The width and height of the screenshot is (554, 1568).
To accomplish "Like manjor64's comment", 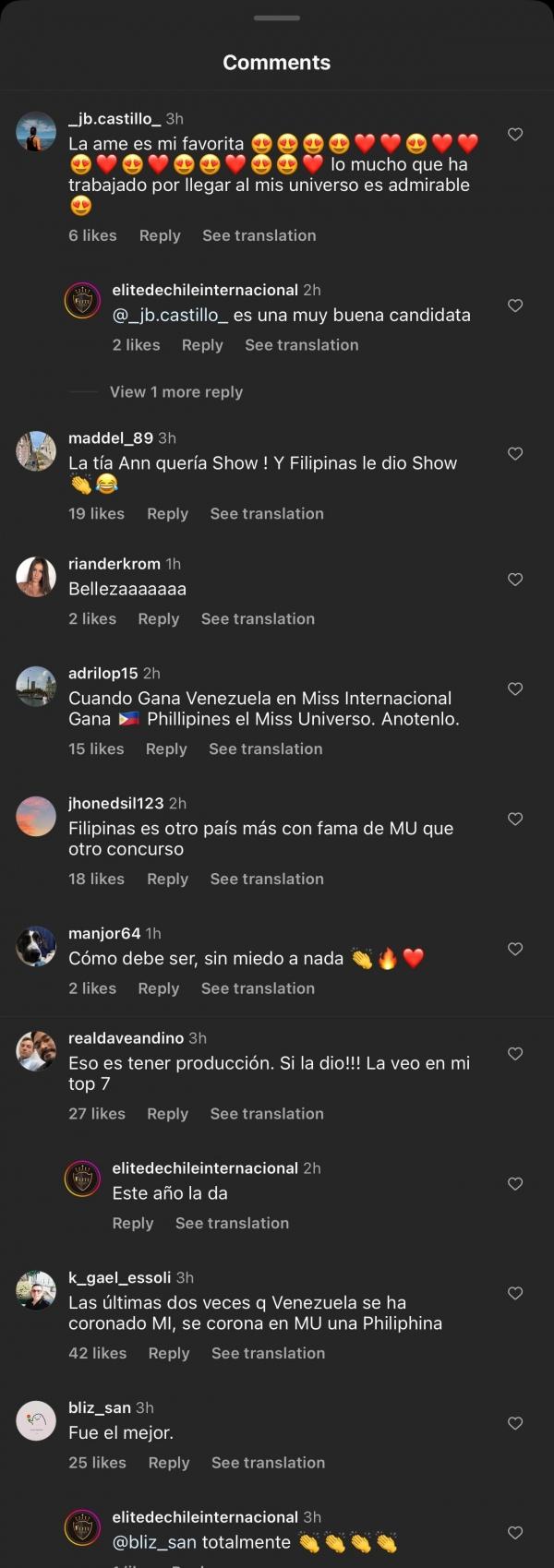I will click(515, 950).
